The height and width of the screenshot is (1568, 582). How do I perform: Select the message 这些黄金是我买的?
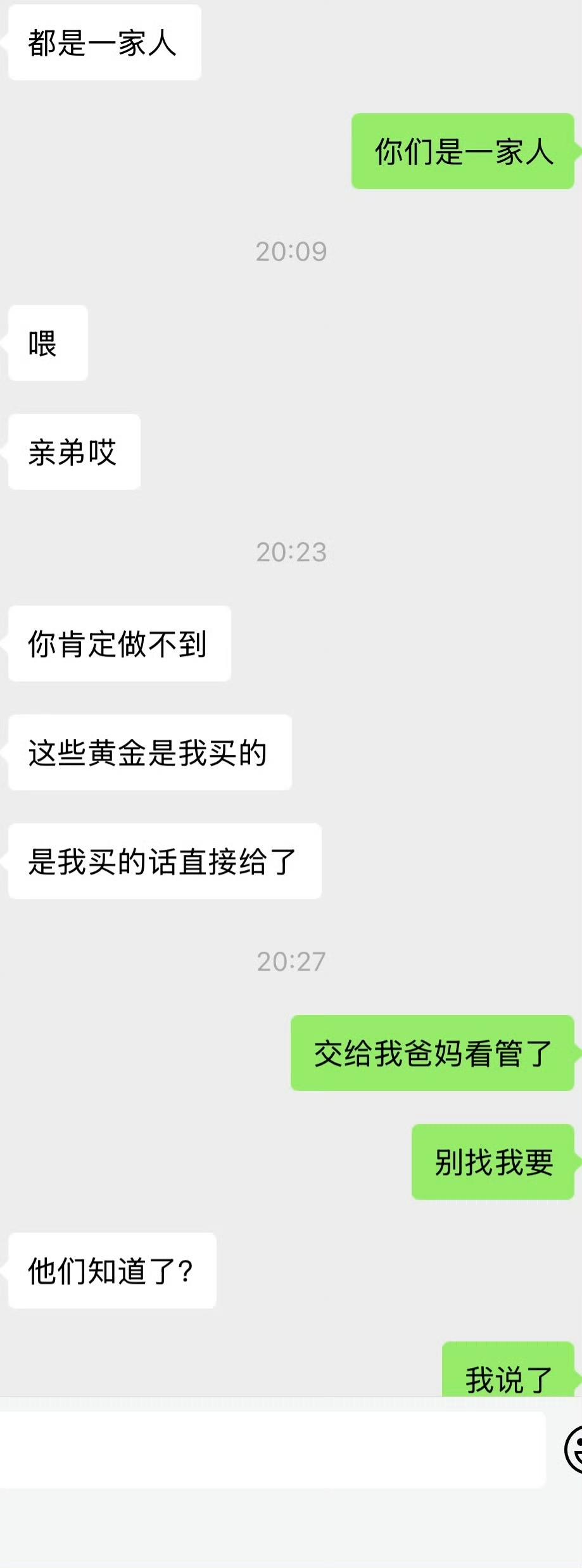[149, 751]
